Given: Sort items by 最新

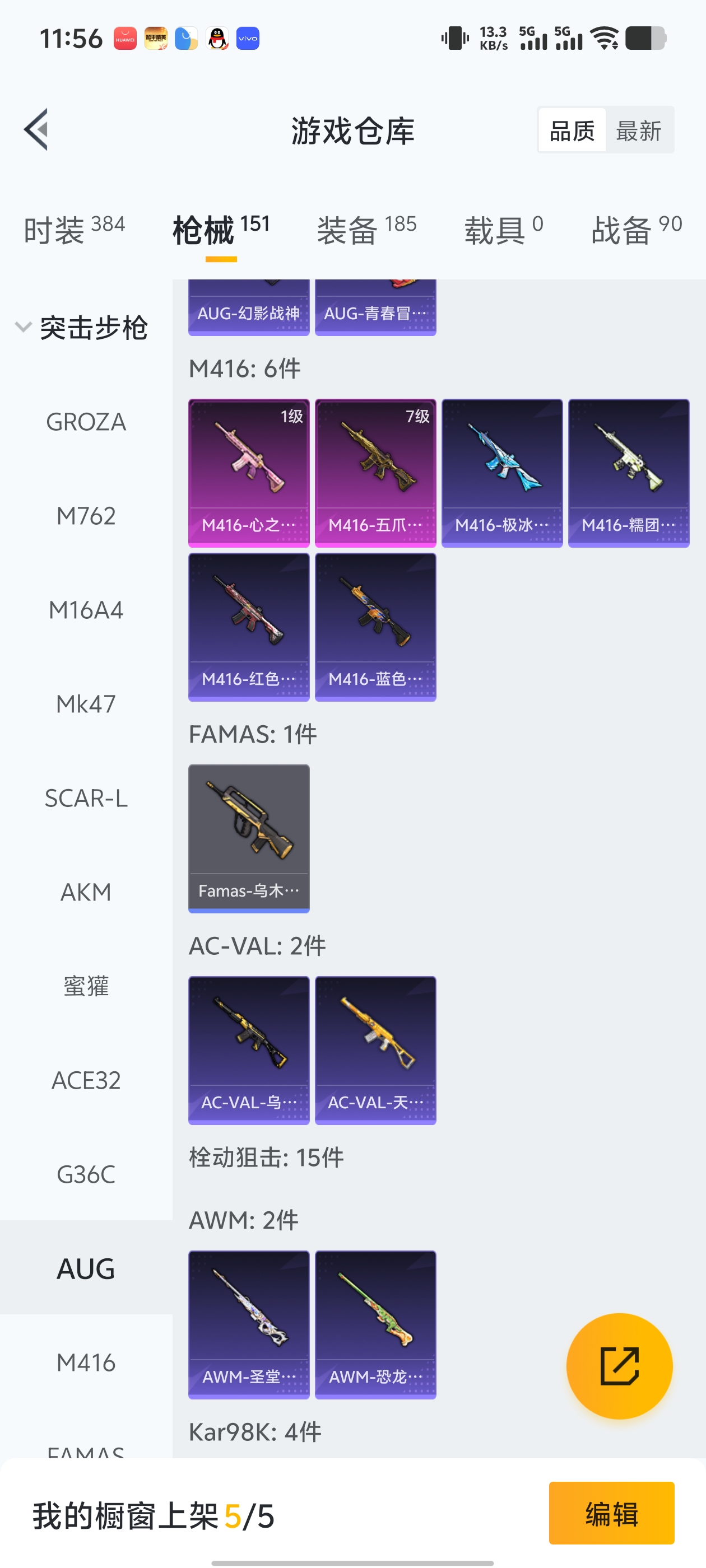Looking at the screenshot, I should (638, 130).
